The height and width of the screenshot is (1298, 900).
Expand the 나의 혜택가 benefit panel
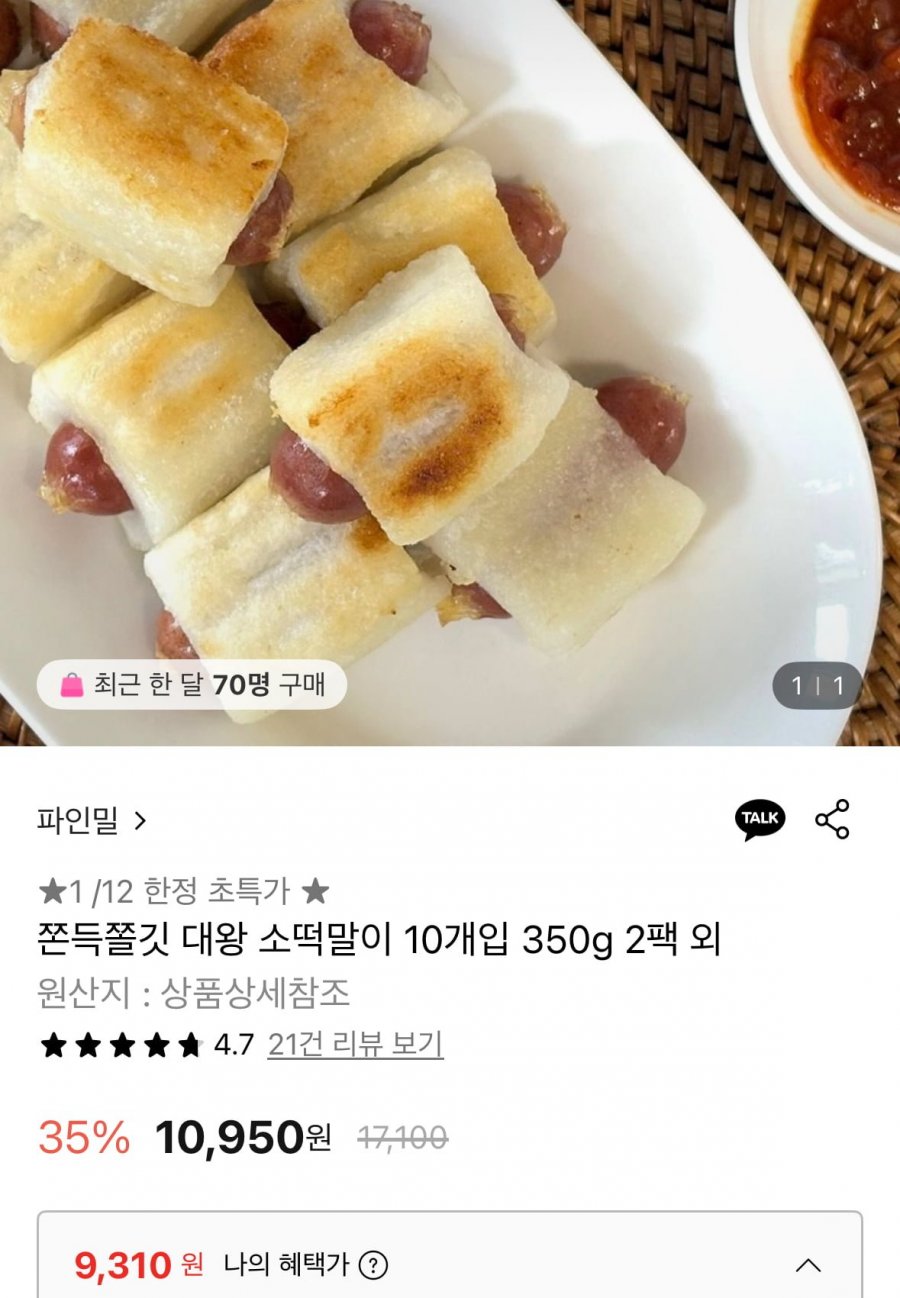coord(808,1265)
